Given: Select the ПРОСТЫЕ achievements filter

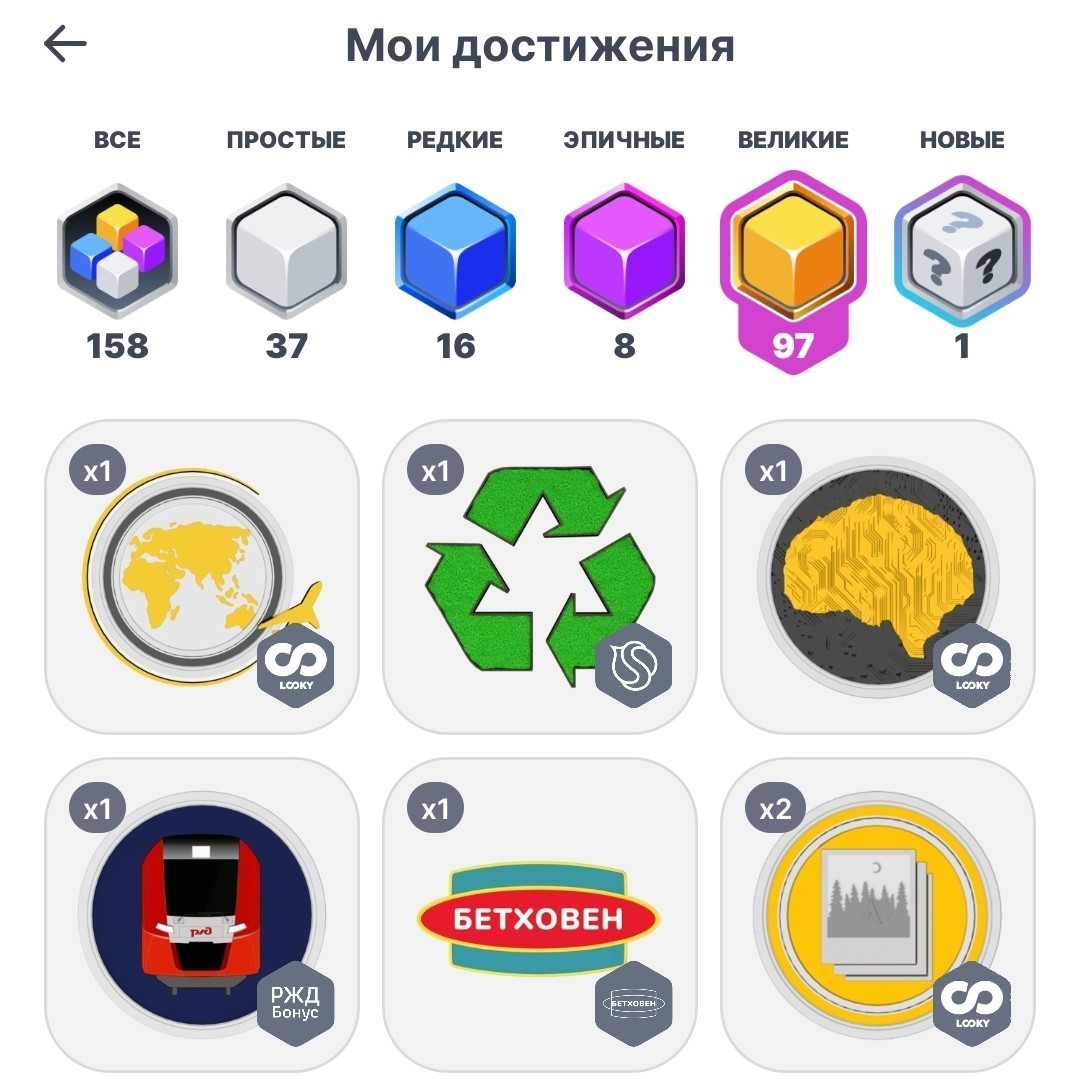Looking at the screenshot, I should pos(286,246).
